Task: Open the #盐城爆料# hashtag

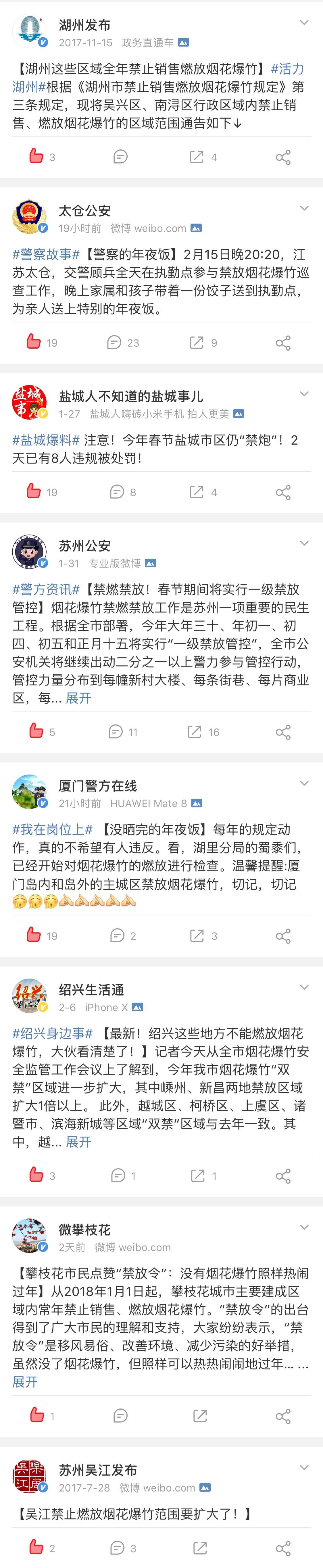Action: 46,440
